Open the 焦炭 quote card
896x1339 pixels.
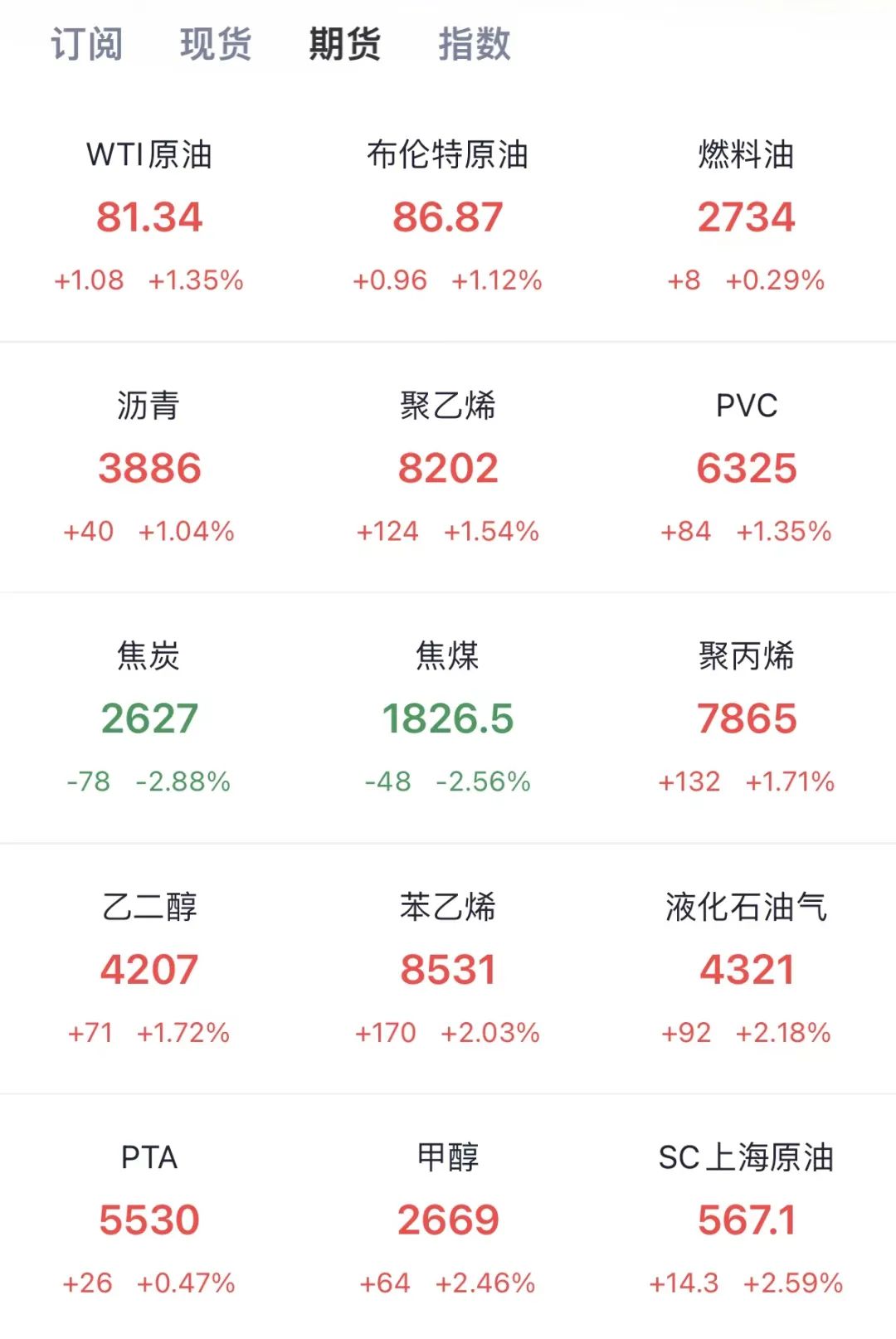coord(149,718)
